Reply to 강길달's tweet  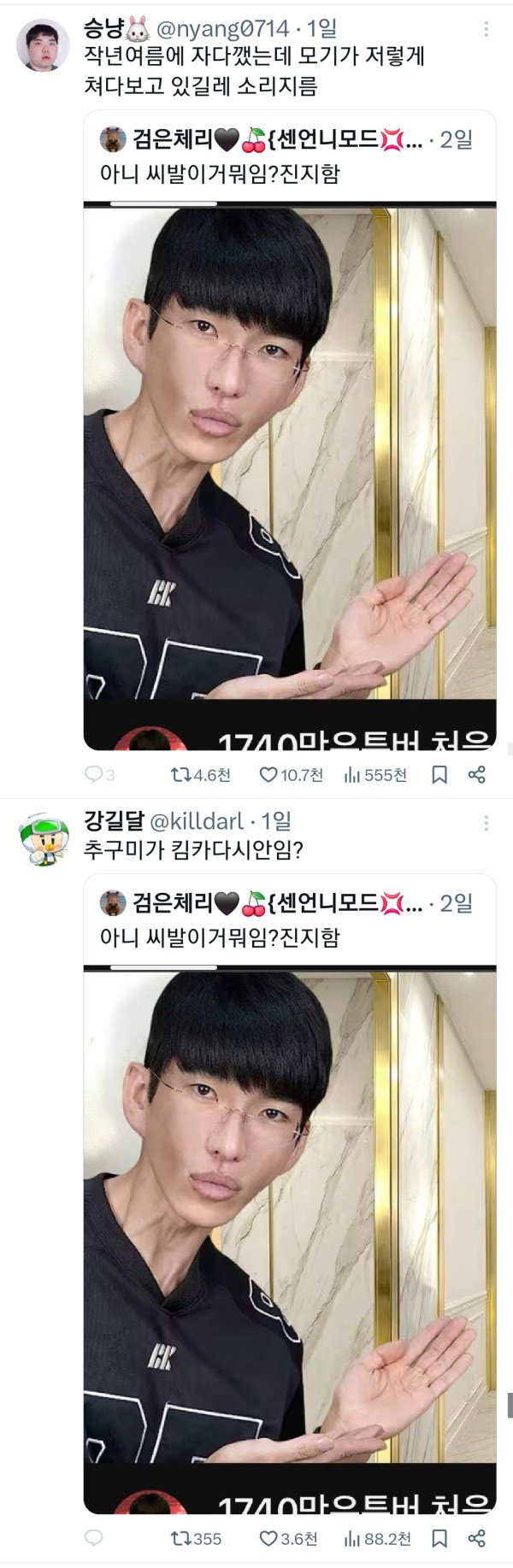pyautogui.click(x=94, y=1537)
